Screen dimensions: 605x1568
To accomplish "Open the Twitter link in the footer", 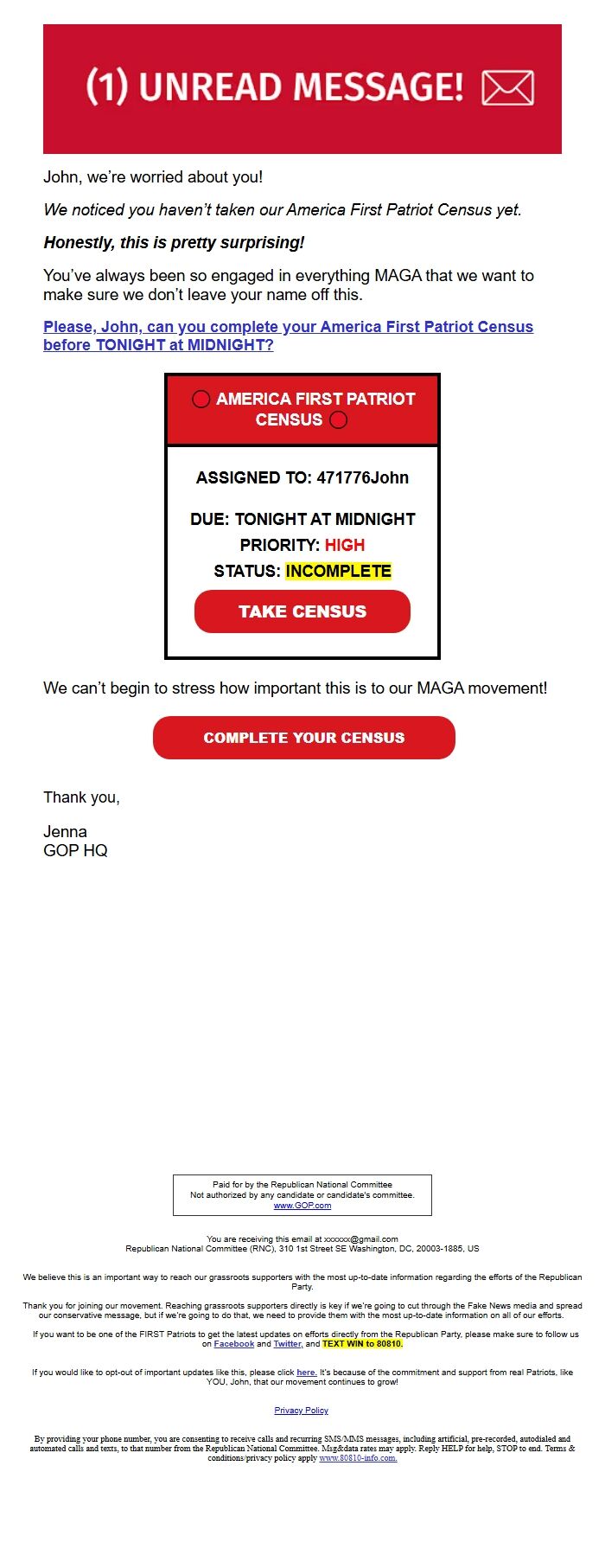I will click(287, 1344).
